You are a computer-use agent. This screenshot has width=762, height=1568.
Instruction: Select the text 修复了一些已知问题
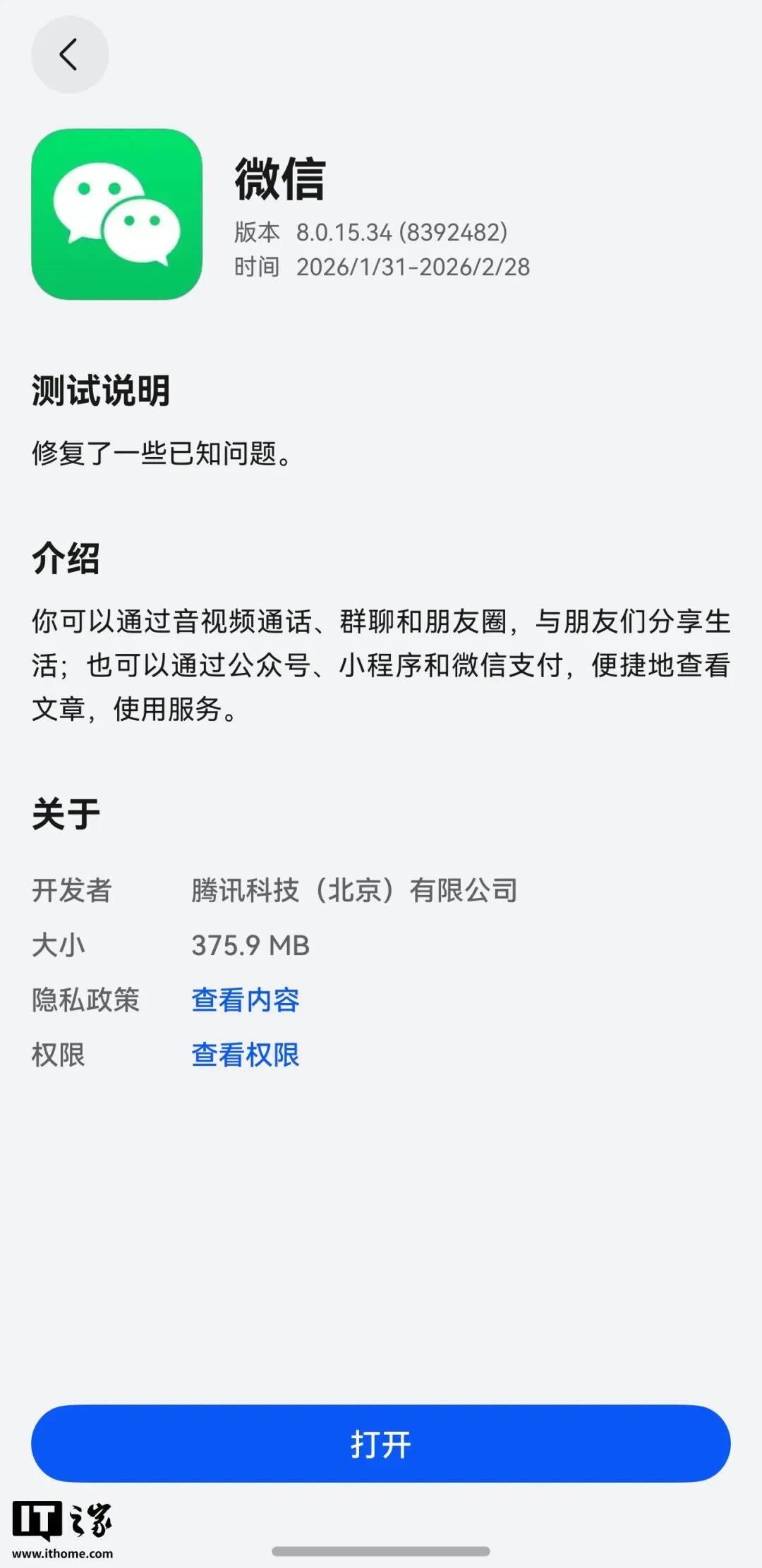[x=162, y=451]
